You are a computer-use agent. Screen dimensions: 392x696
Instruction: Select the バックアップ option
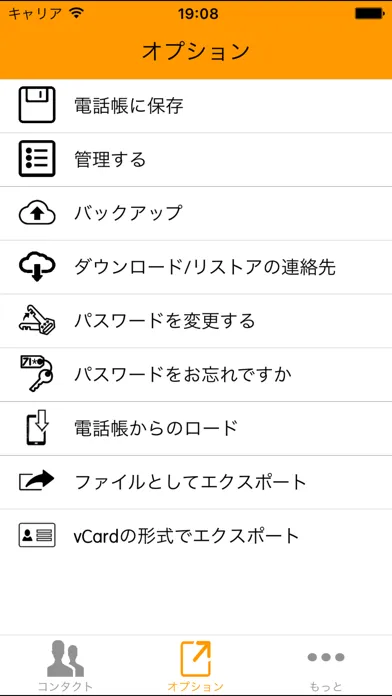[196, 214]
